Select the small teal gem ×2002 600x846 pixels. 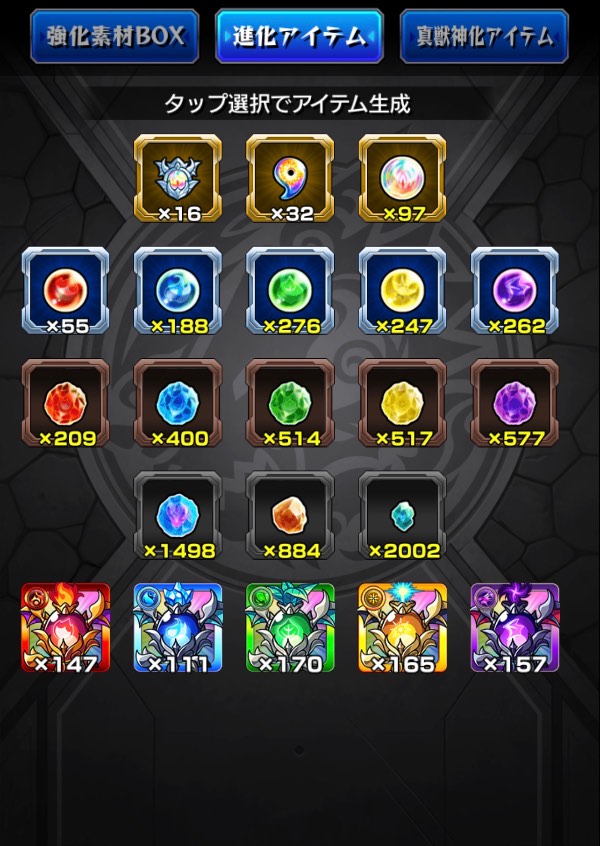403,515
